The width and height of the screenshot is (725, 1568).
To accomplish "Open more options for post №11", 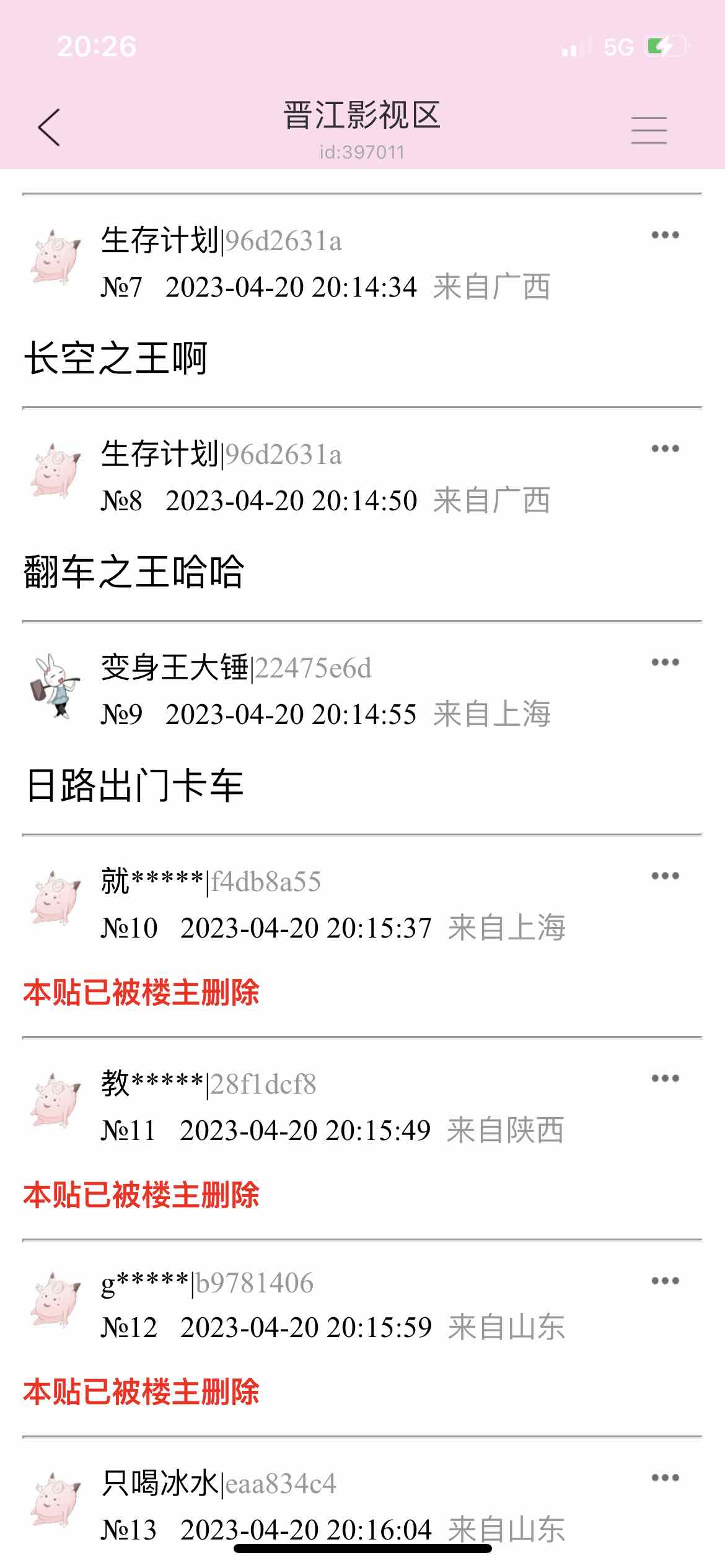I will click(x=665, y=1078).
